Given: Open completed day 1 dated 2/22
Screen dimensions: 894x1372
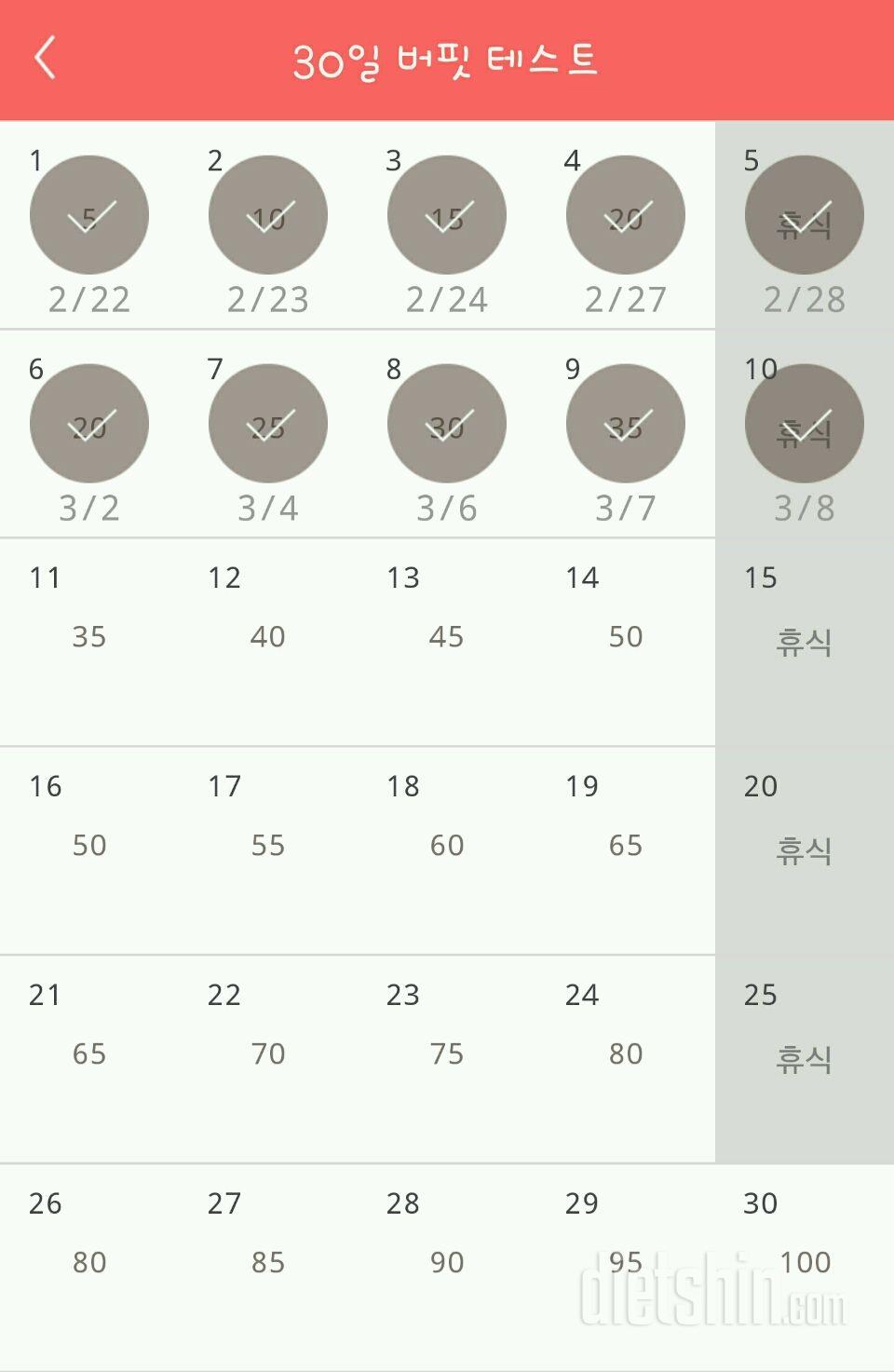Looking at the screenshot, I should (x=89, y=215).
